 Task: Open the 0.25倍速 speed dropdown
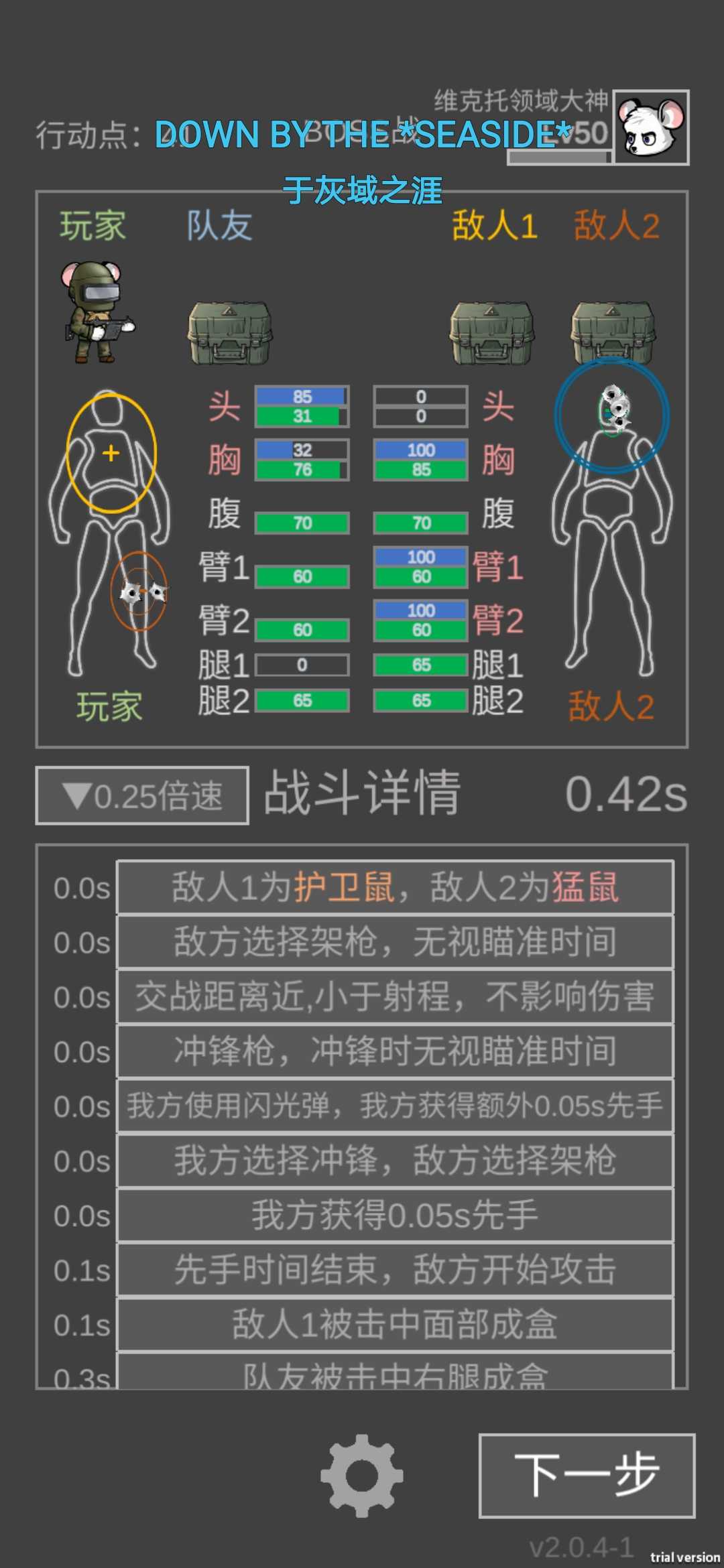tap(142, 795)
